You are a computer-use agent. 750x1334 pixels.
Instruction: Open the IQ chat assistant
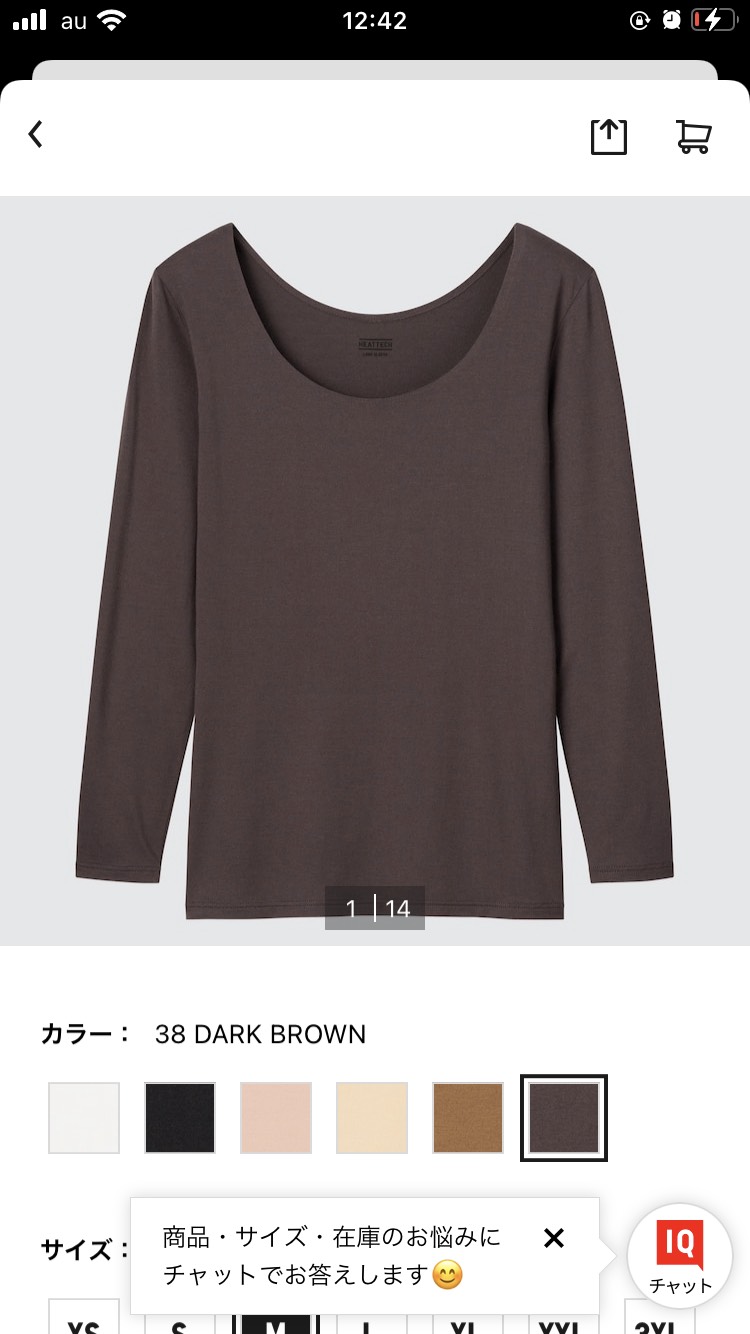[680, 1257]
